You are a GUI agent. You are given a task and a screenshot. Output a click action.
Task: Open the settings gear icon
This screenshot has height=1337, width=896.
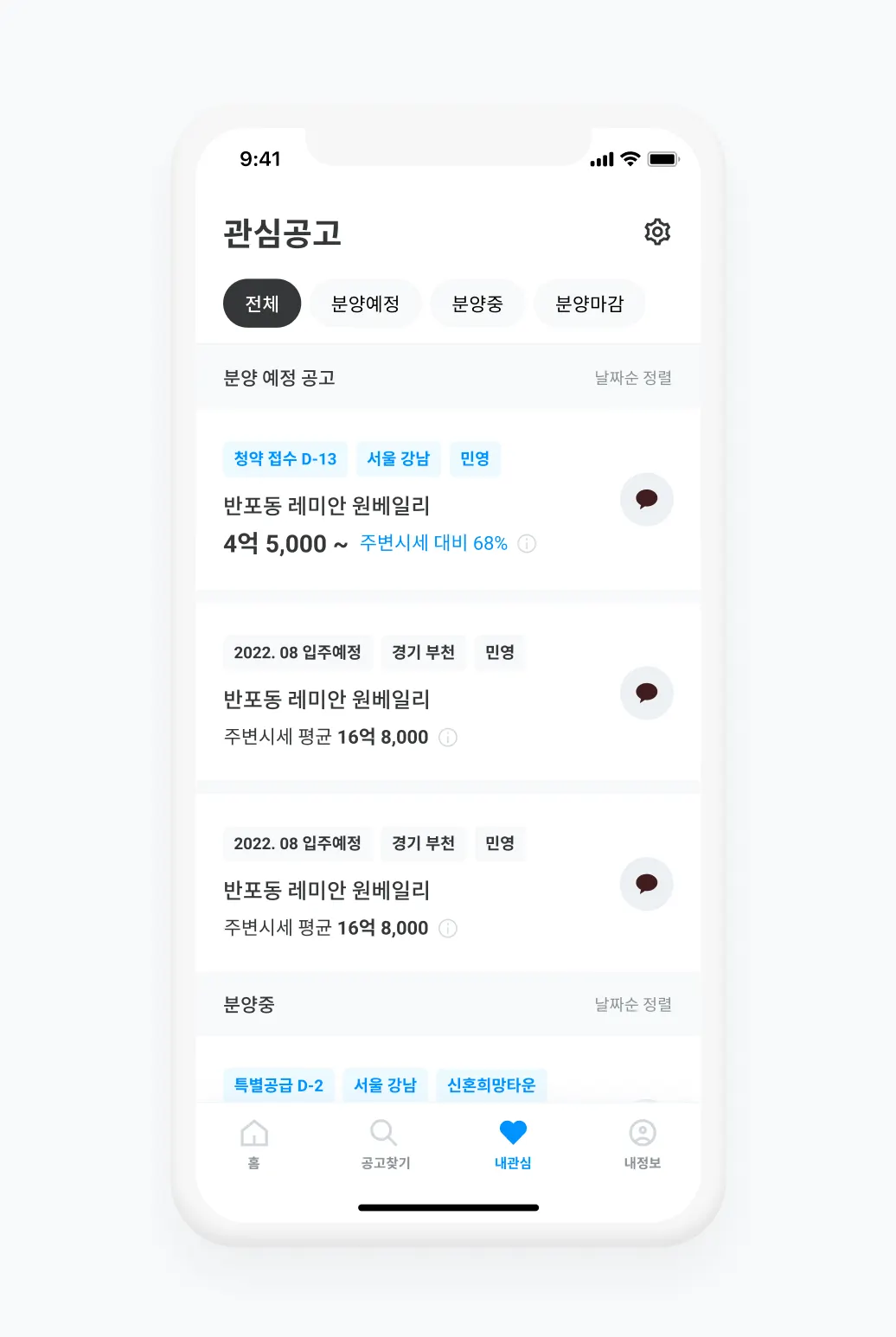click(657, 232)
